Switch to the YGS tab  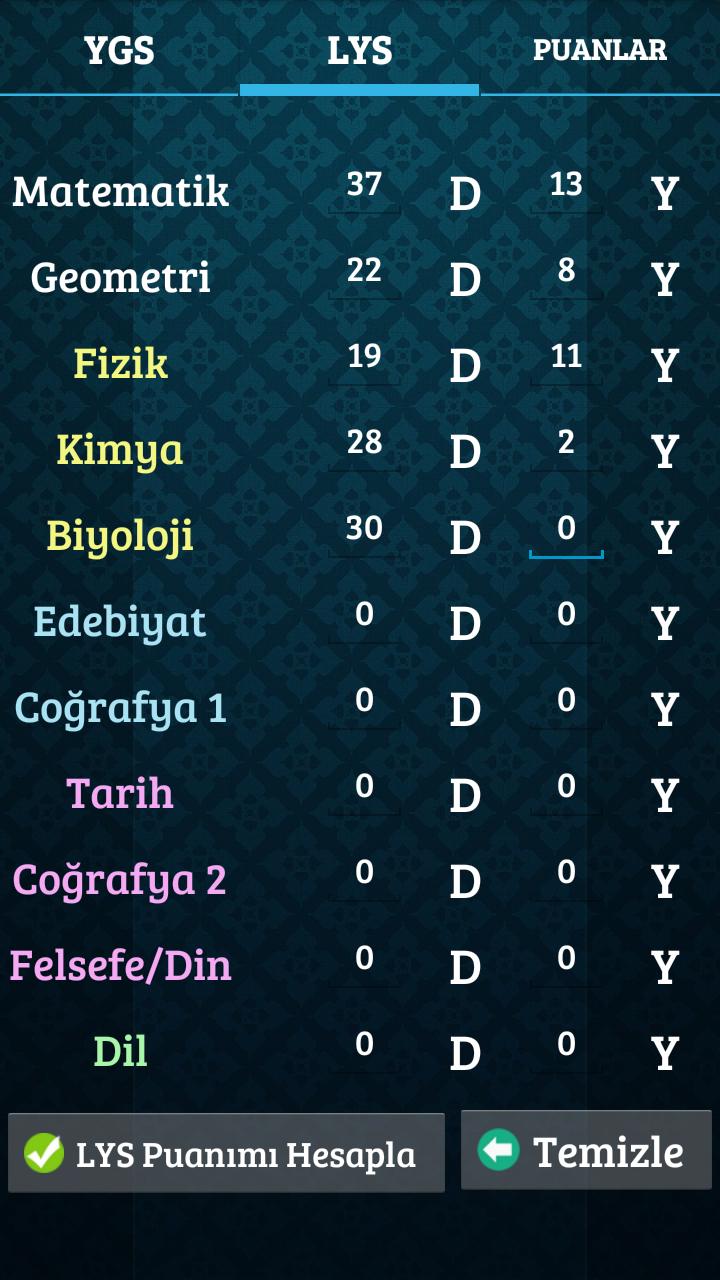point(120,50)
